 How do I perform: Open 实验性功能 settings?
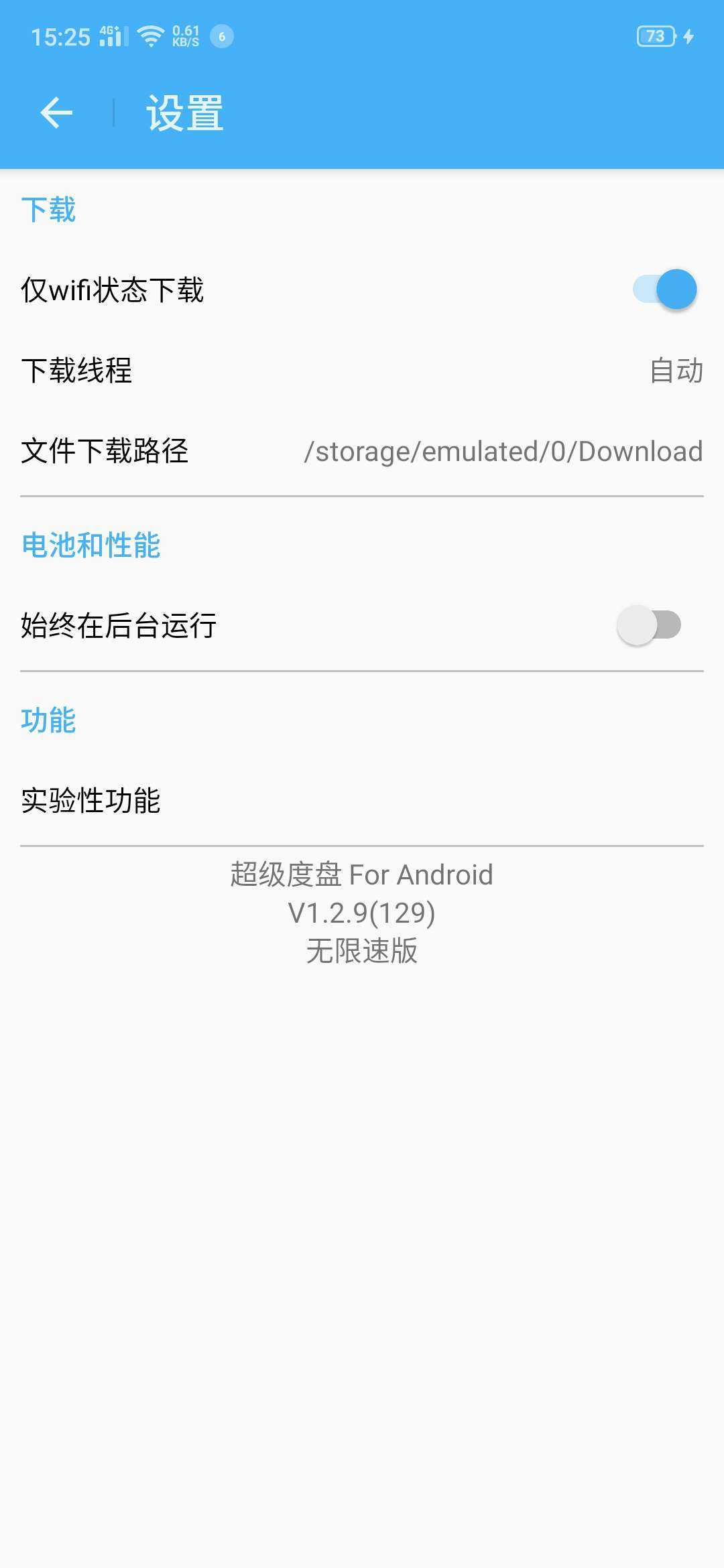pyautogui.click(x=362, y=800)
